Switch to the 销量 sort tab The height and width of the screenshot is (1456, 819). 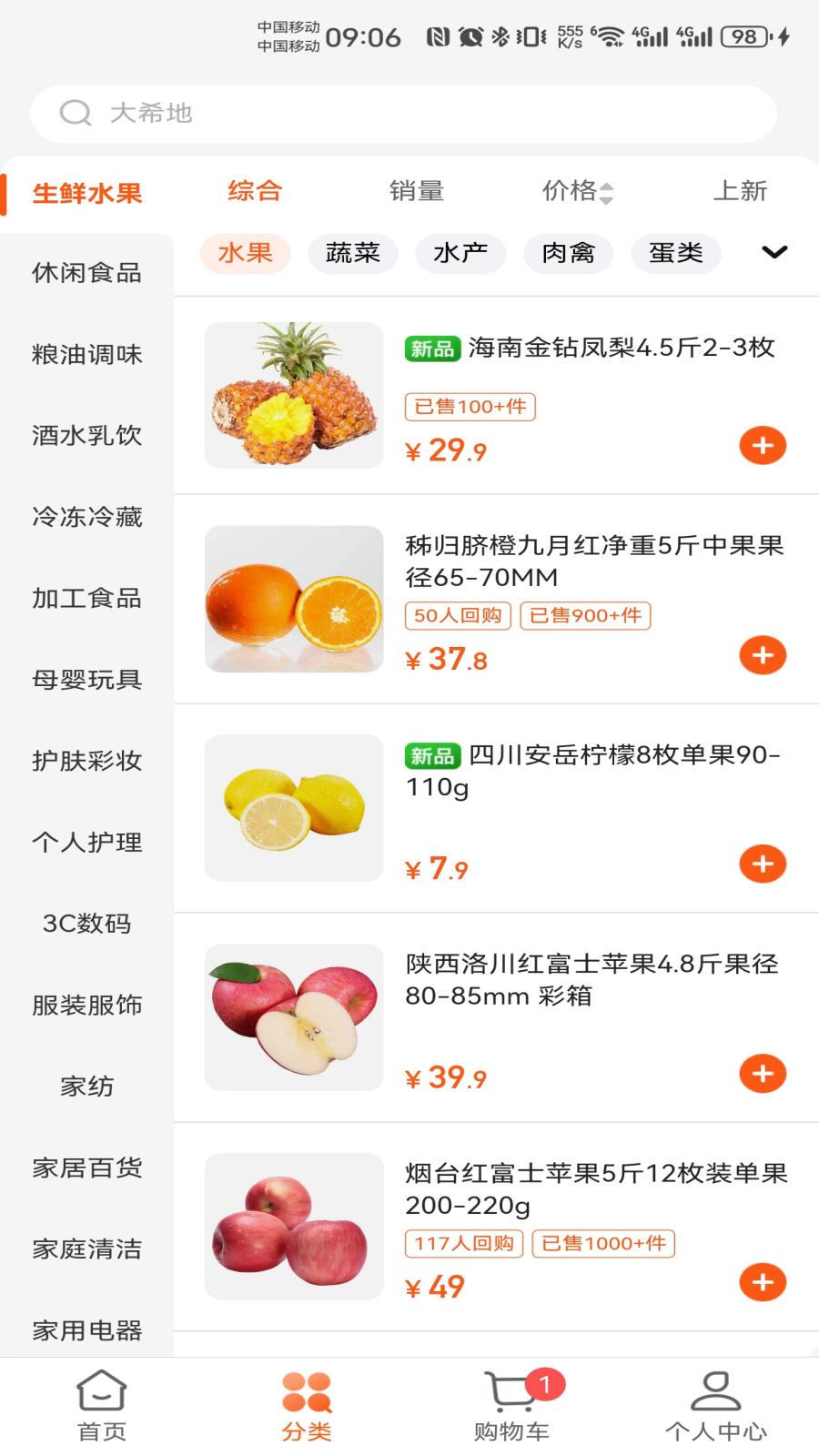point(417,191)
